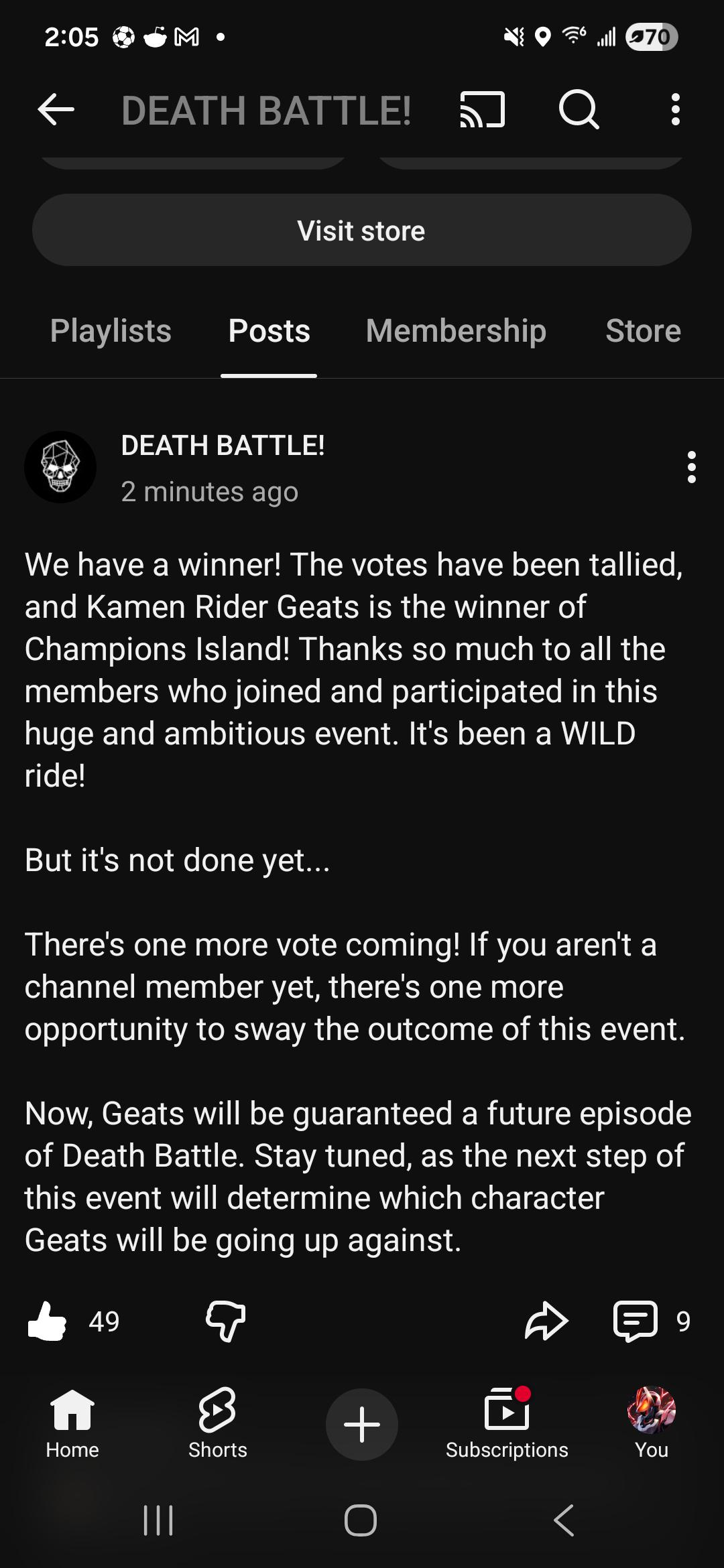Tap the Visit store button
The image size is (724, 1568).
click(x=361, y=231)
